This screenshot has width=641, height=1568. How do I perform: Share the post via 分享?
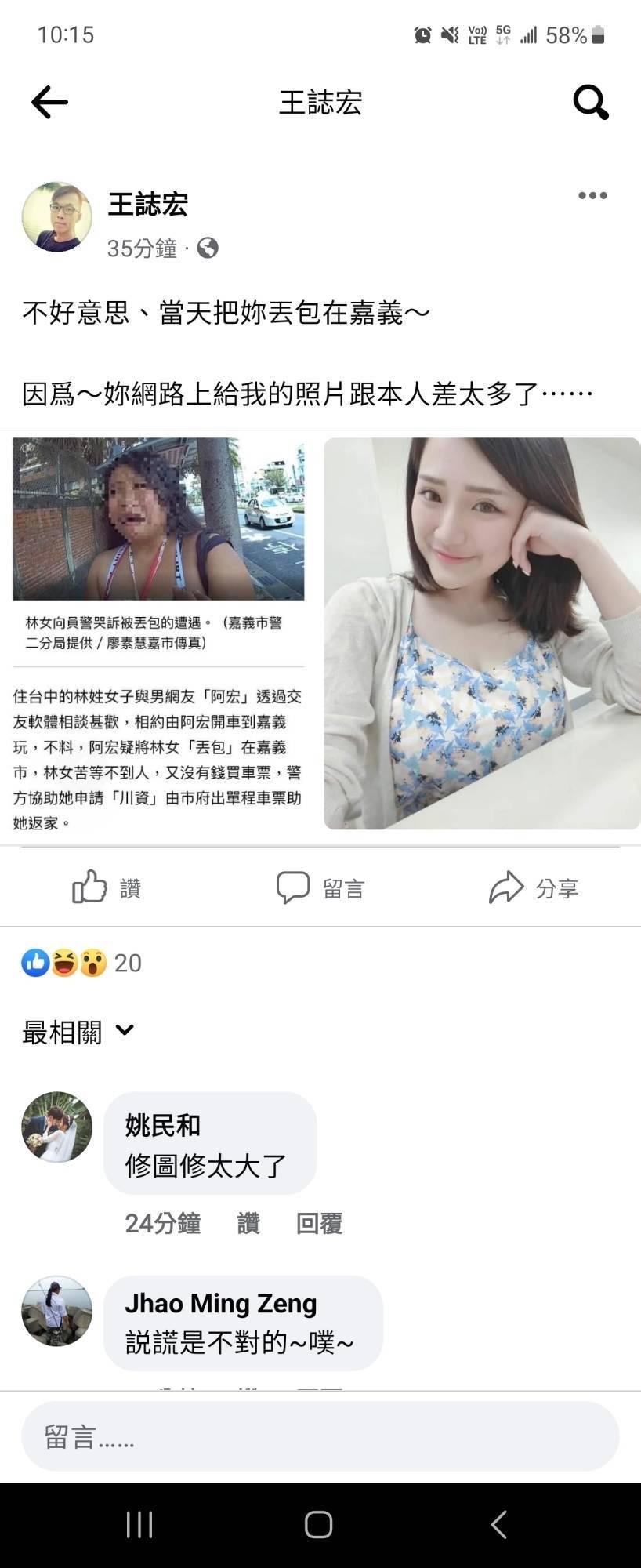point(534,887)
